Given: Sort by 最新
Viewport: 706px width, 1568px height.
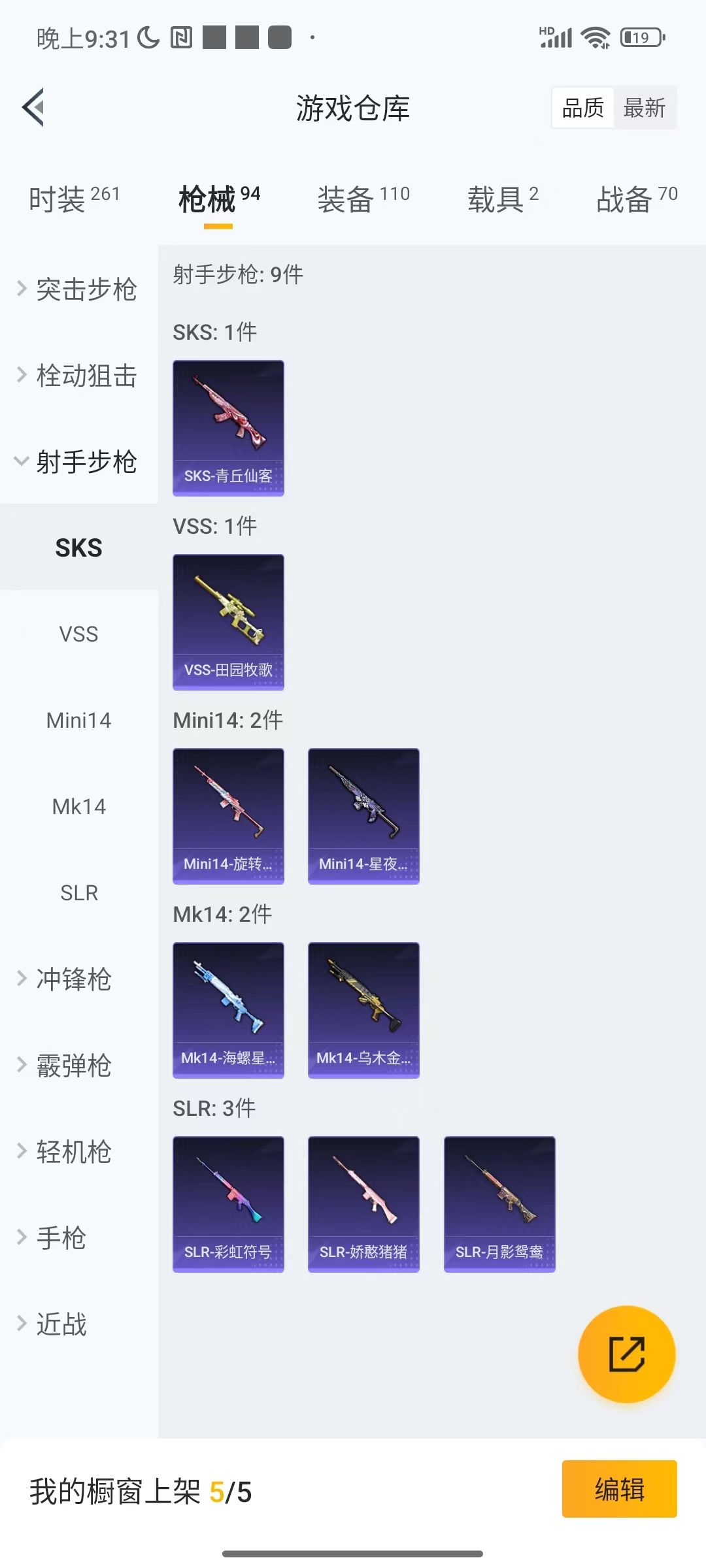Looking at the screenshot, I should coord(645,108).
